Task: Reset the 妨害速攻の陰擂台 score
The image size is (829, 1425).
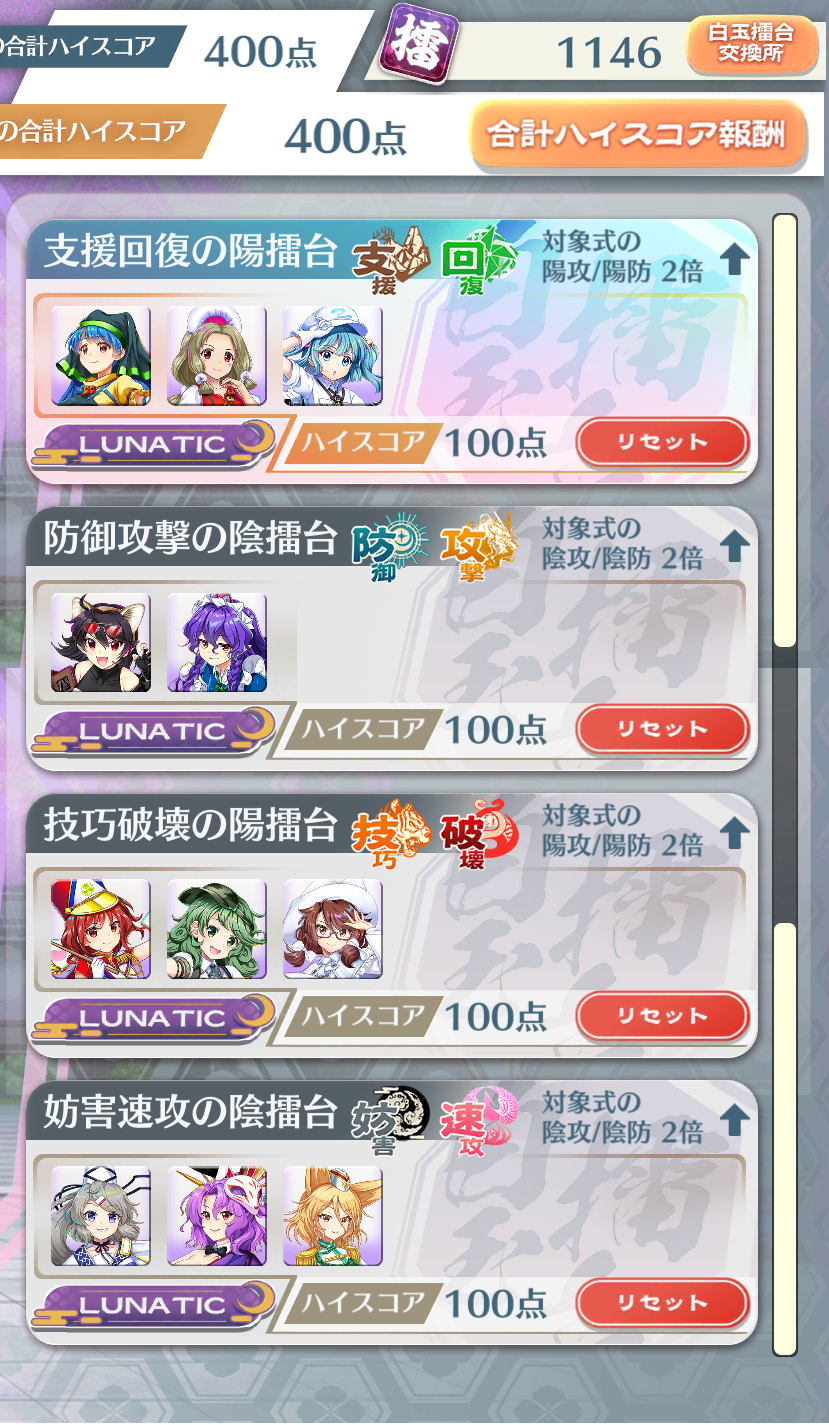Action: 663,1303
